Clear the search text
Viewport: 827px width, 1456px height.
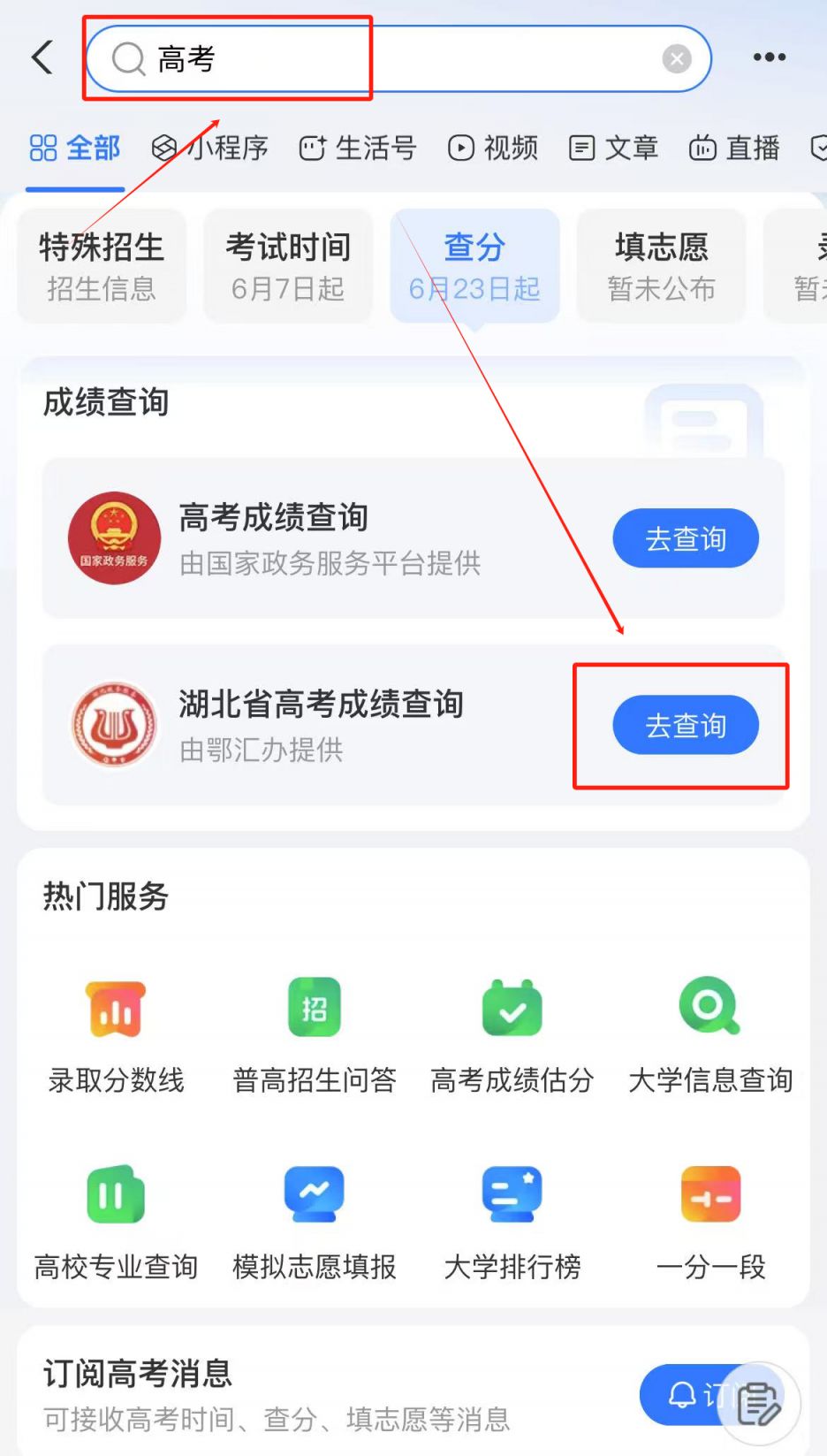click(x=676, y=59)
